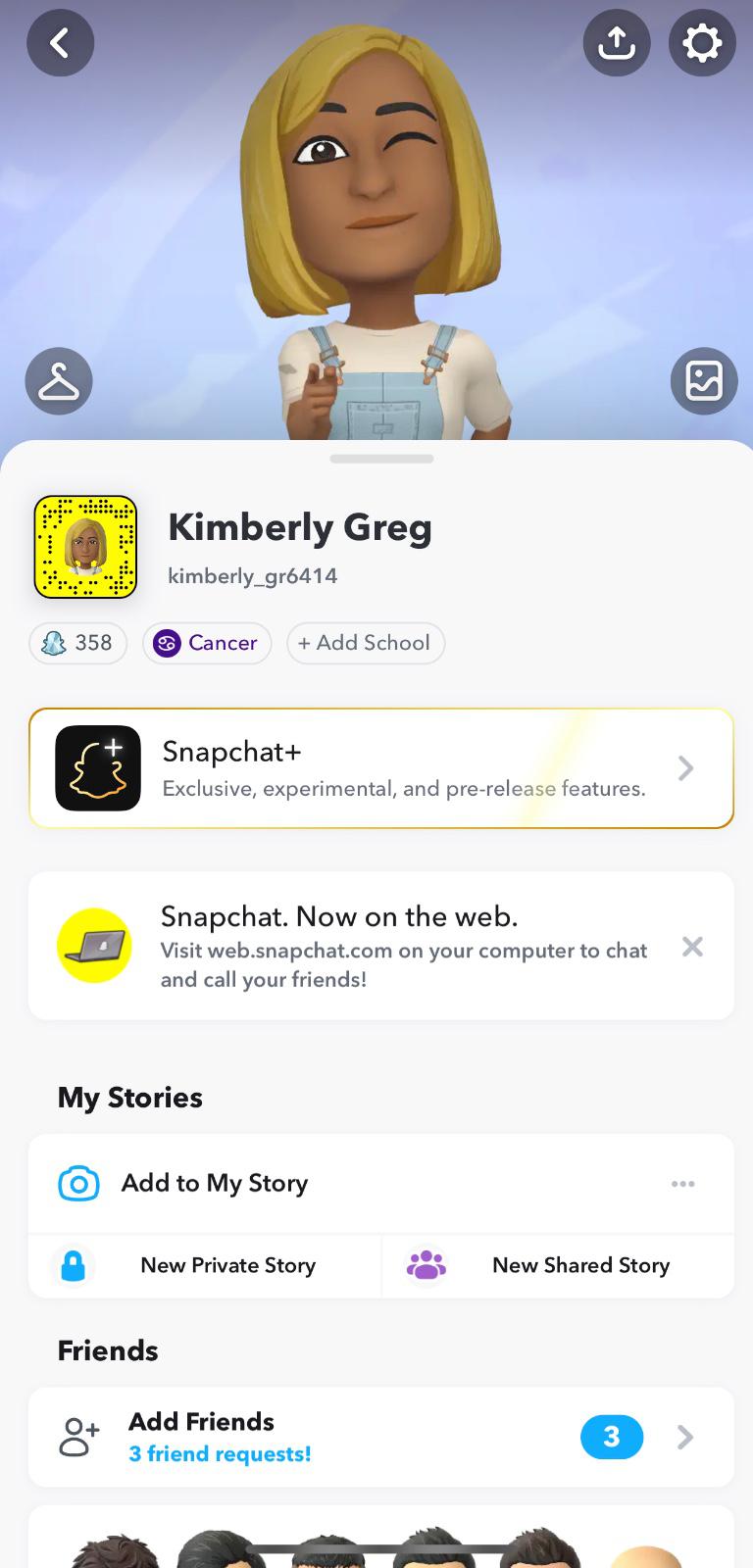Viewport: 753px width, 1568px height.
Task: Tap the Add School chip
Action: pyautogui.click(x=365, y=643)
